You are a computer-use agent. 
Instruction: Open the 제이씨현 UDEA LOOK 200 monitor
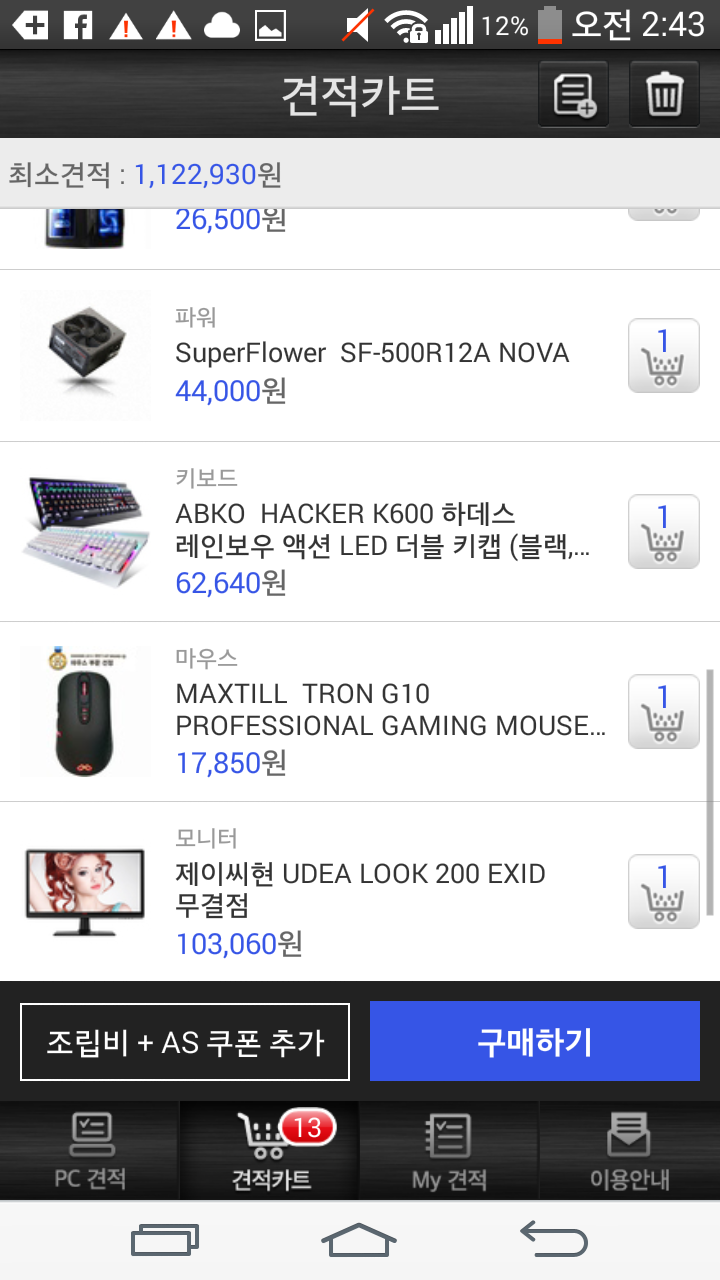point(360,890)
